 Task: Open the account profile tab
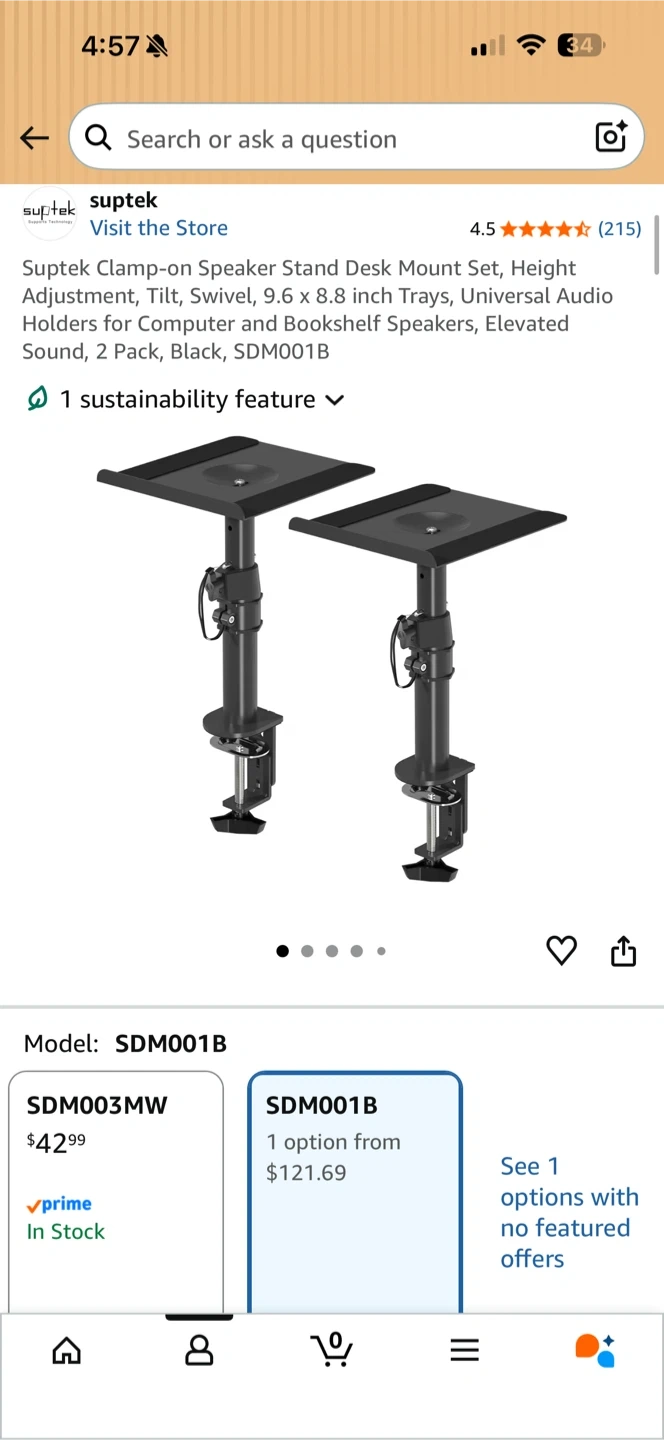pyautogui.click(x=199, y=1351)
